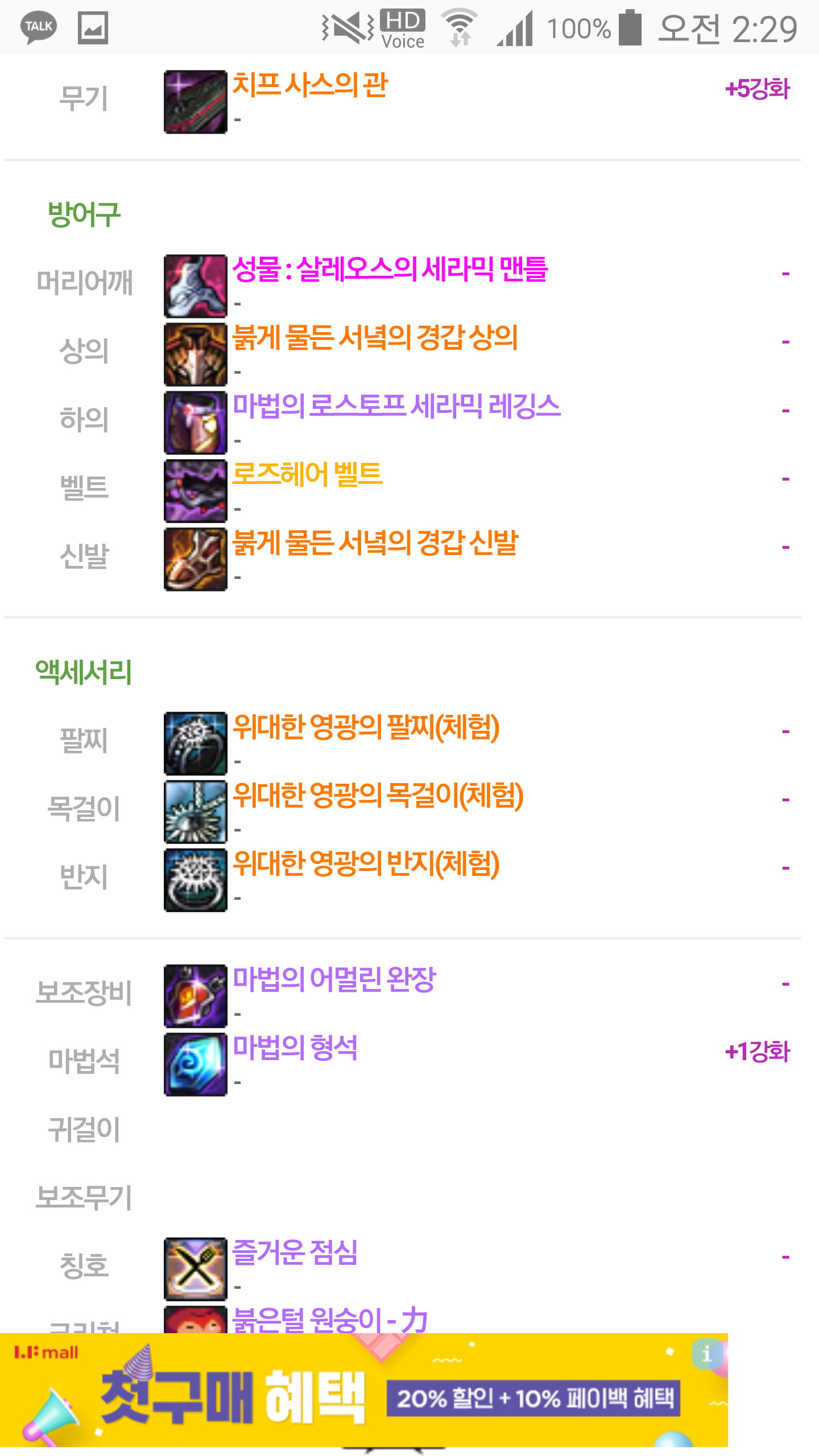Open 마법의 어멀린 완장 item
This screenshot has width=819, height=1456.
coord(334,979)
